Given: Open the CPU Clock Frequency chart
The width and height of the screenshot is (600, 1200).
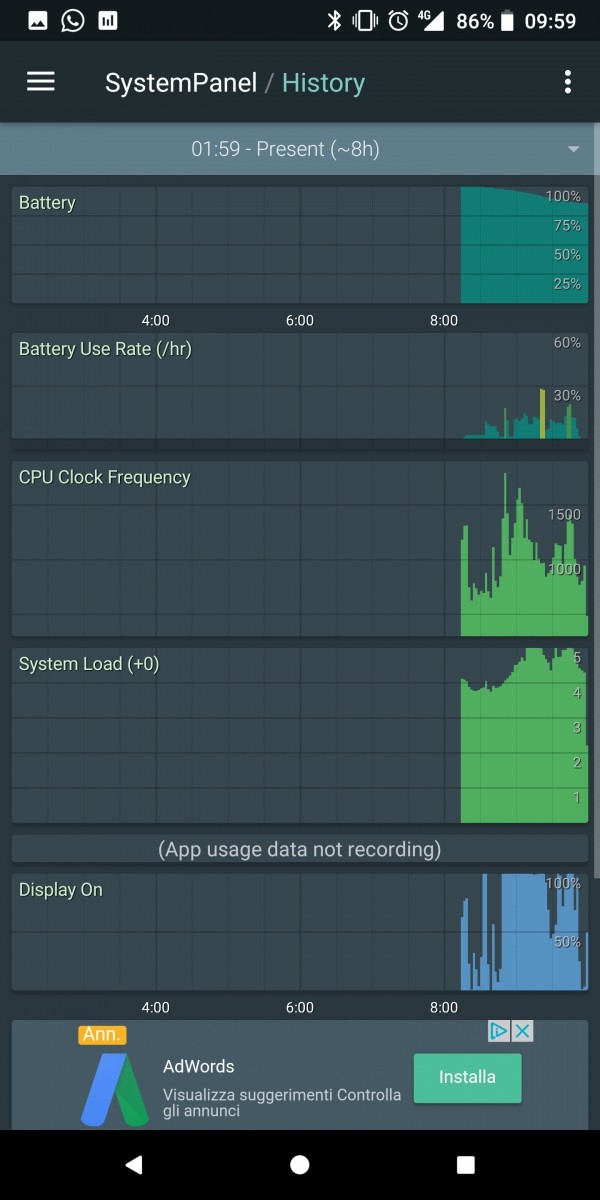Looking at the screenshot, I should point(300,549).
